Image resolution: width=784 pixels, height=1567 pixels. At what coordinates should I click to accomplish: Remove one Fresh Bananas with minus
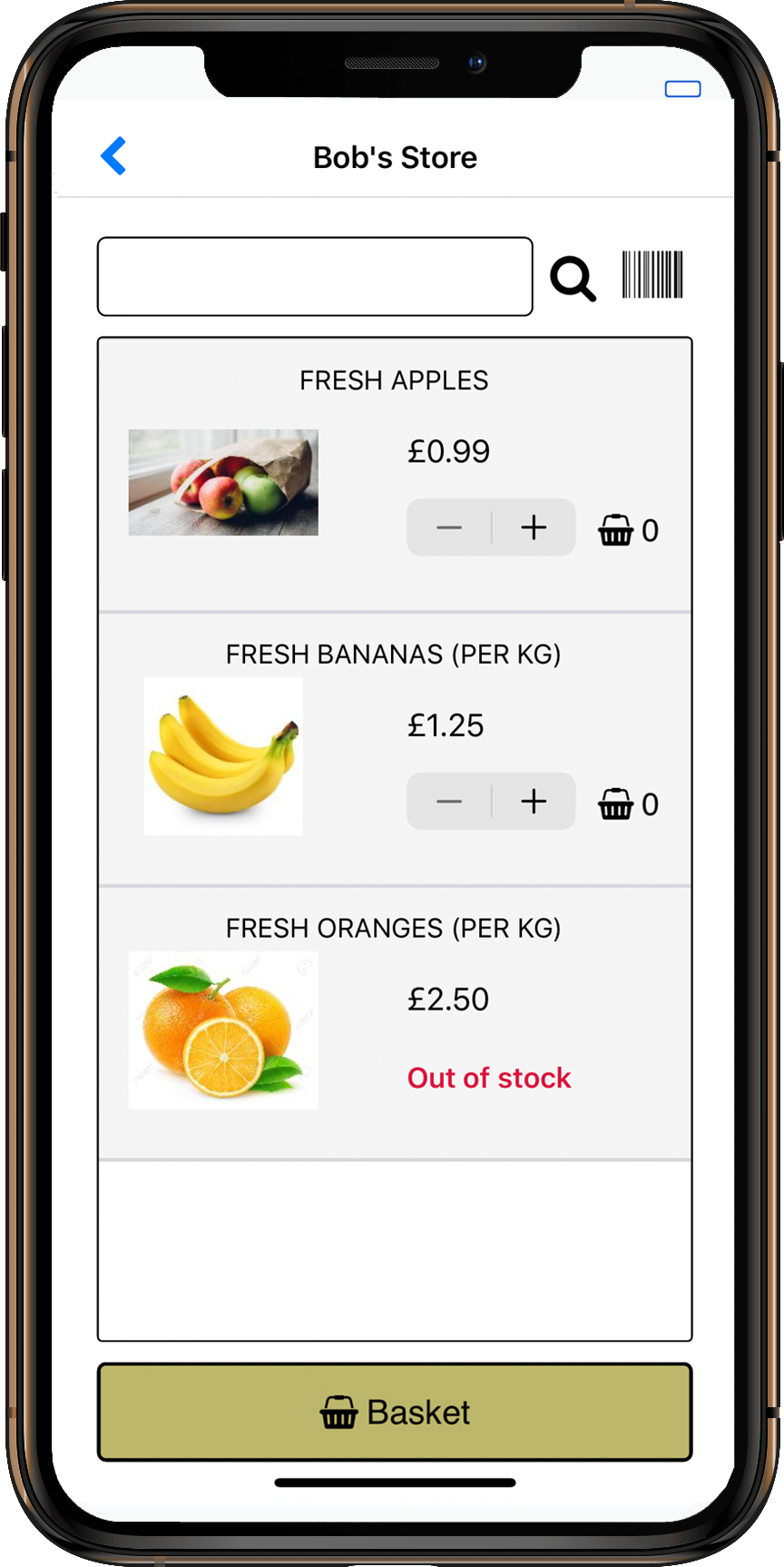click(x=449, y=802)
